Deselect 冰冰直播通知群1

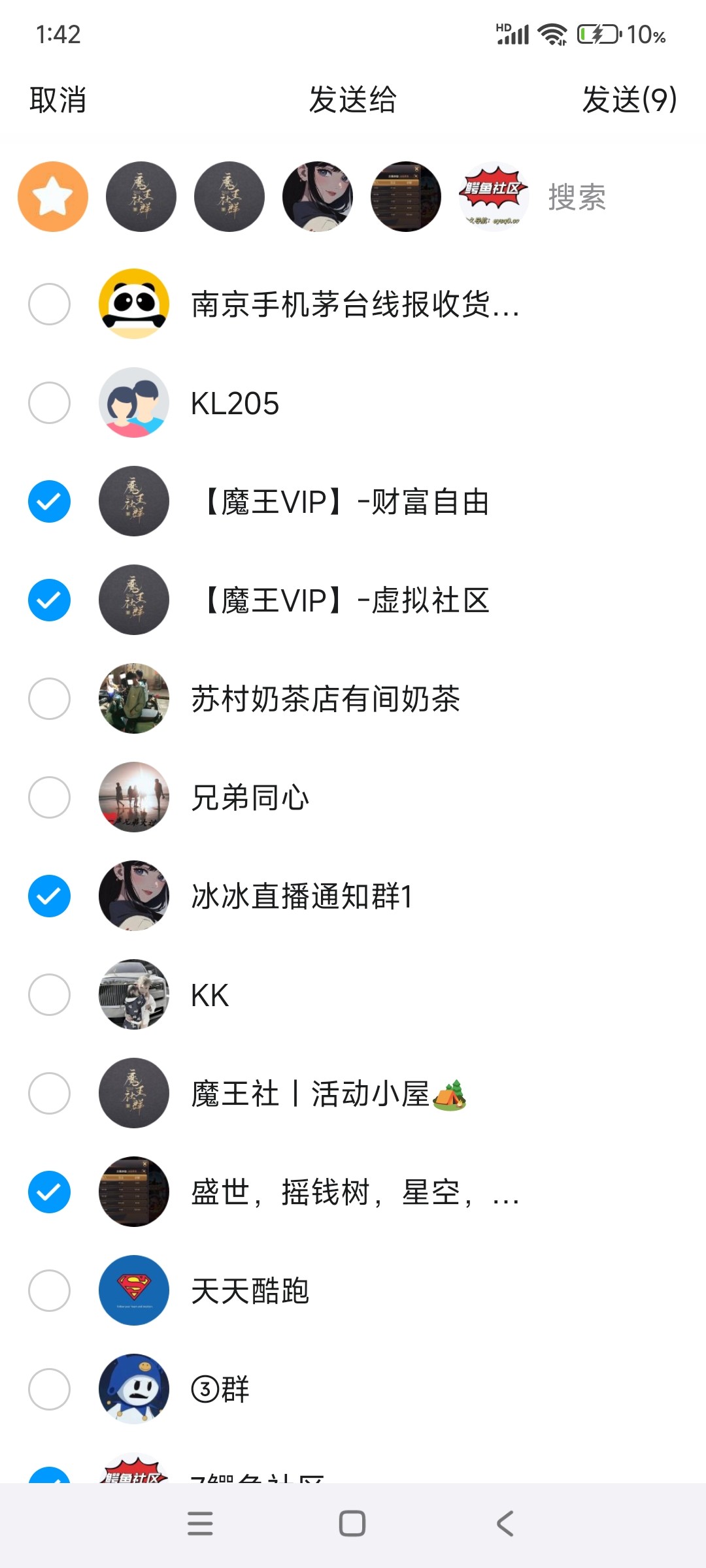click(x=50, y=896)
